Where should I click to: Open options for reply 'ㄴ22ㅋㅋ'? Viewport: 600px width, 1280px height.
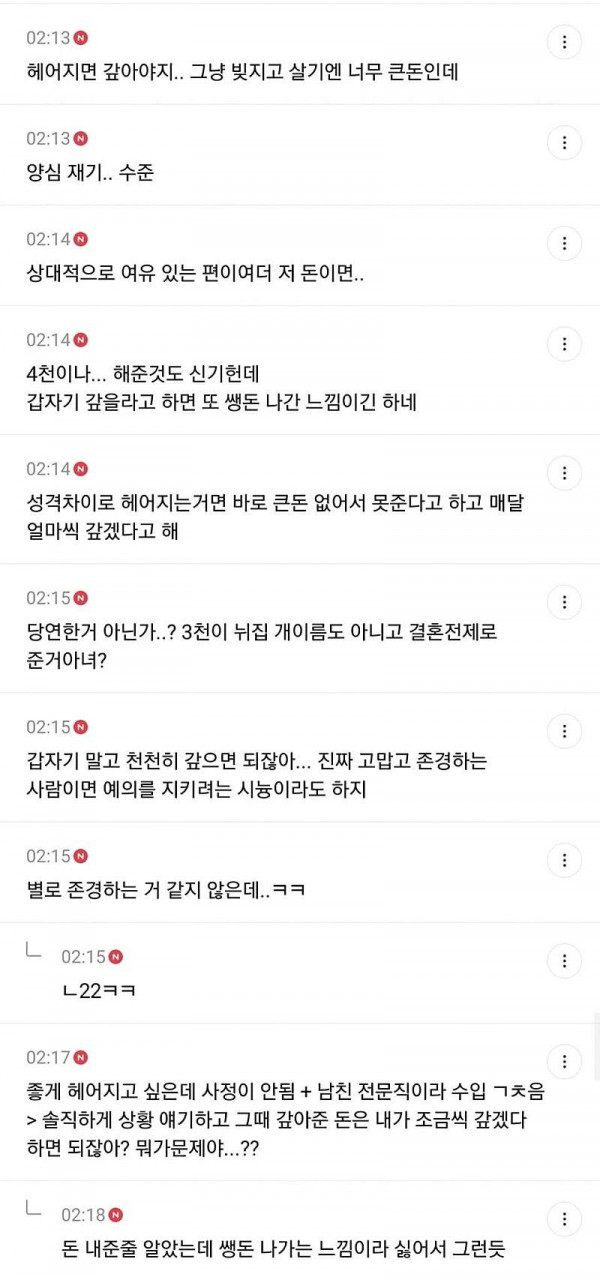click(x=565, y=961)
